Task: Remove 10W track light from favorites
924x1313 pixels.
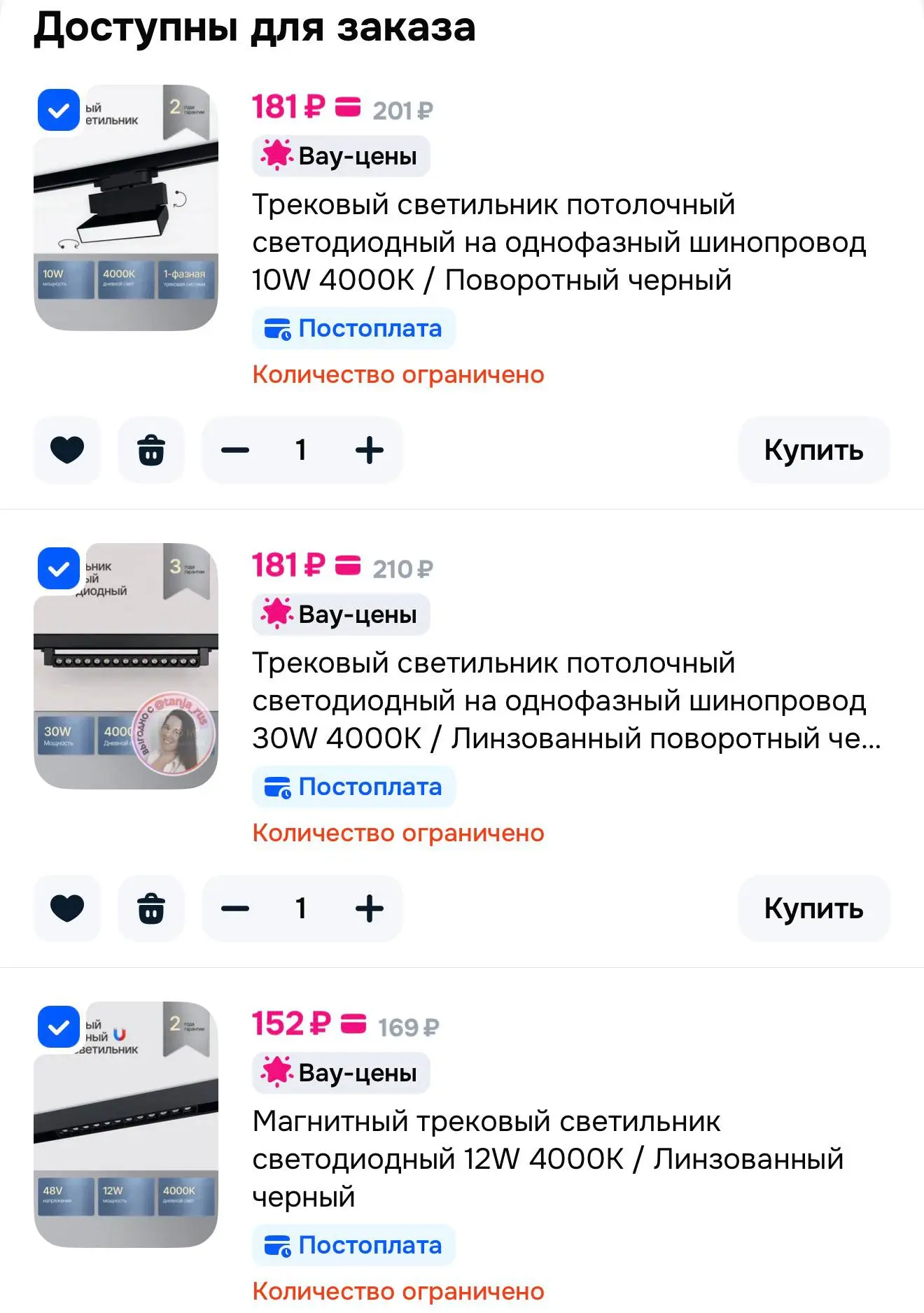Action: pos(67,450)
